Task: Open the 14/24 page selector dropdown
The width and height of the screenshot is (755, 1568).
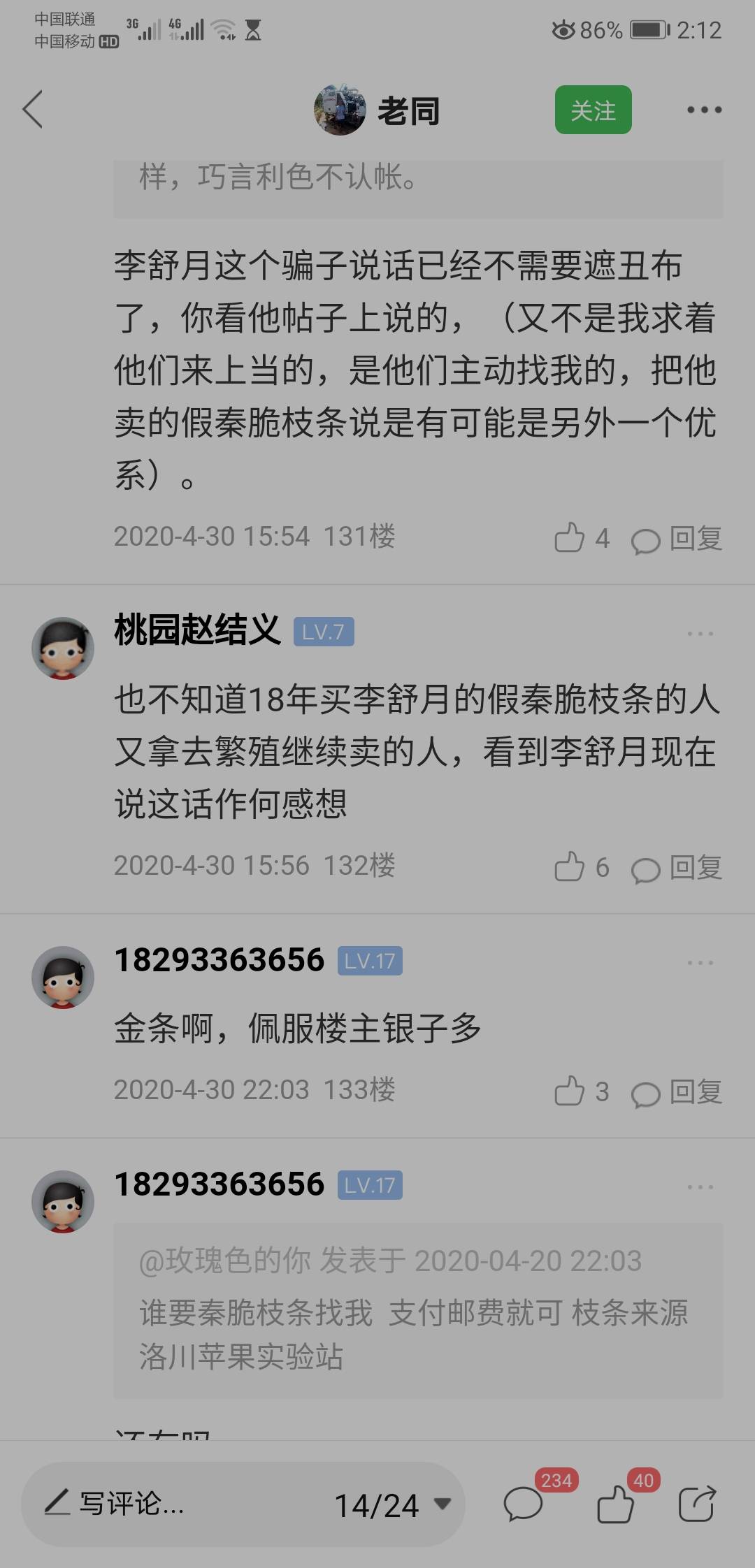Action: click(393, 1505)
